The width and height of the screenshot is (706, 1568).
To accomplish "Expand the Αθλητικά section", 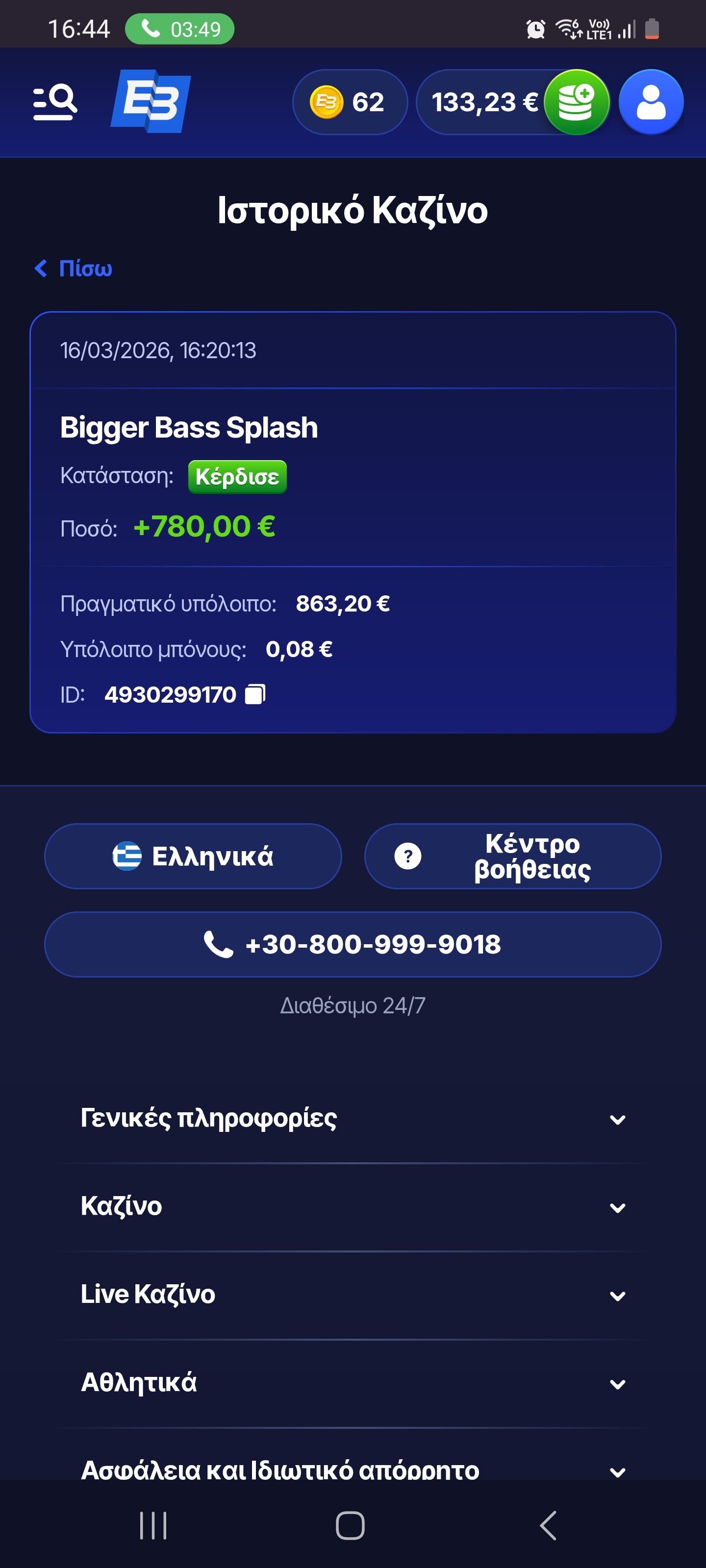I will coord(353,1383).
